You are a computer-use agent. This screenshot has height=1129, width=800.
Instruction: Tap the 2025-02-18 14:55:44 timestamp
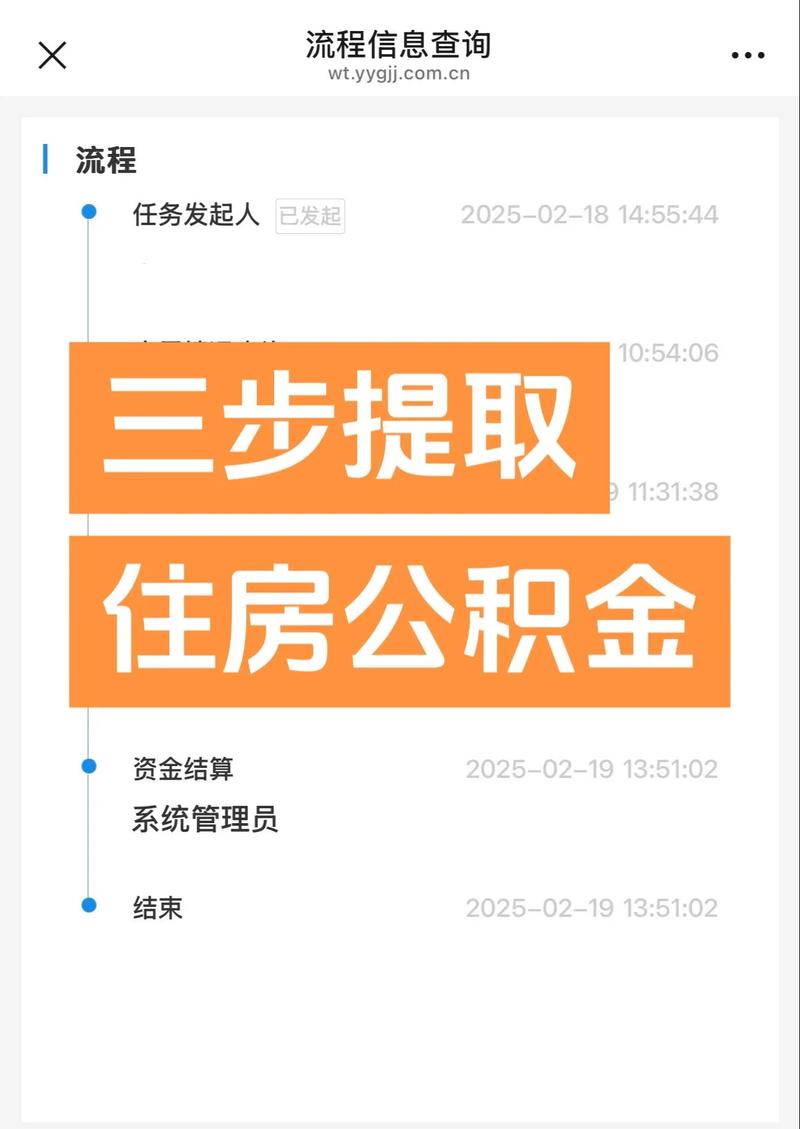(590, 212)
